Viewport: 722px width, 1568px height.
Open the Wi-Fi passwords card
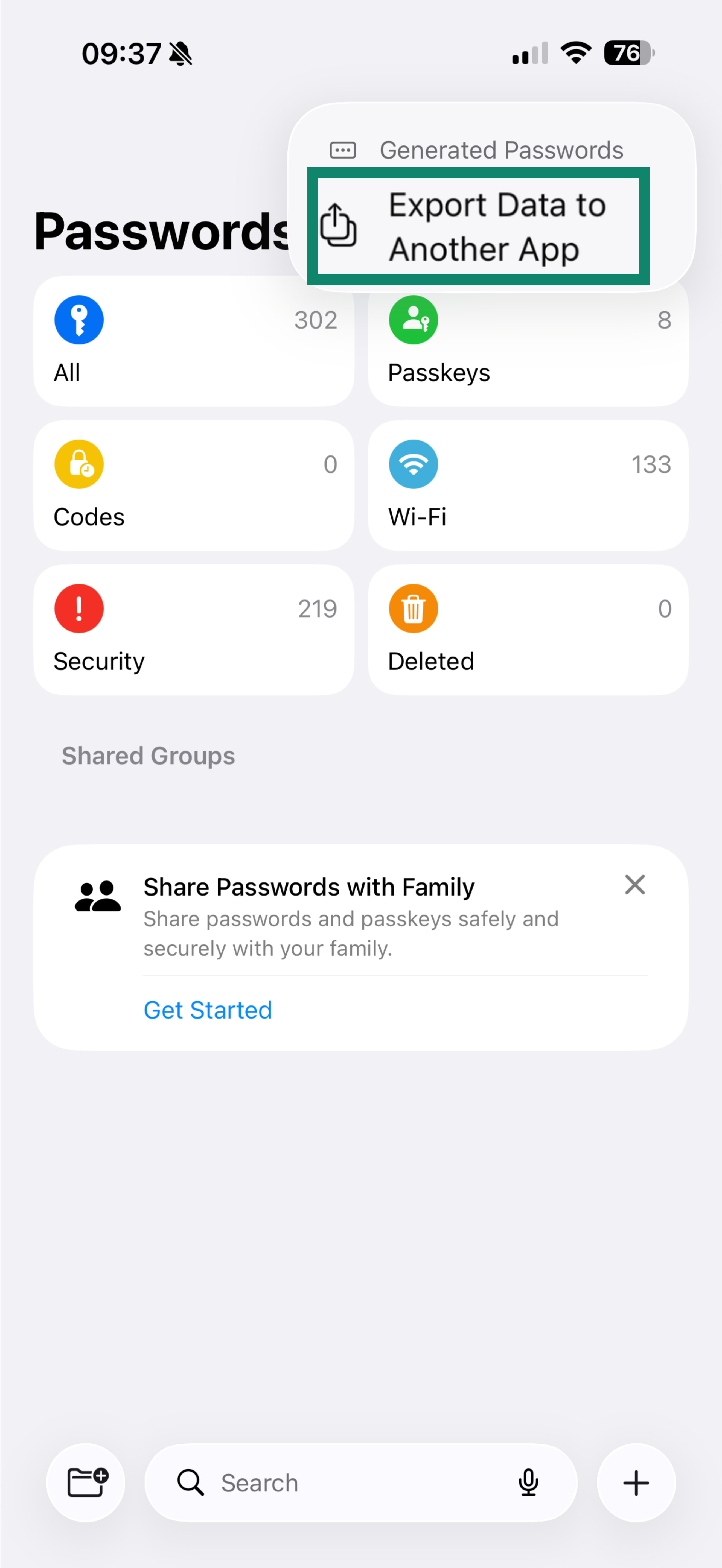click(x=528, y=485)
